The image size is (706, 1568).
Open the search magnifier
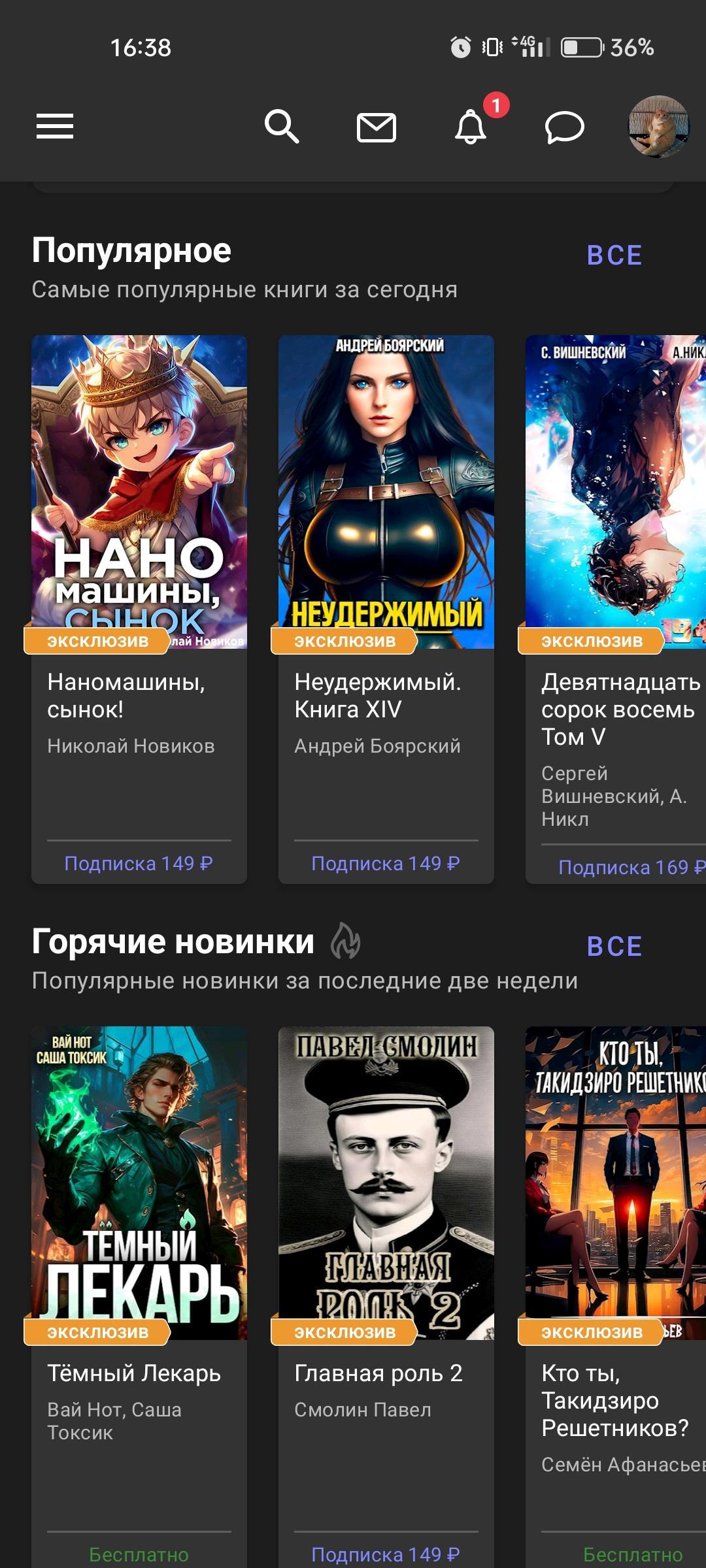(282, 126)
